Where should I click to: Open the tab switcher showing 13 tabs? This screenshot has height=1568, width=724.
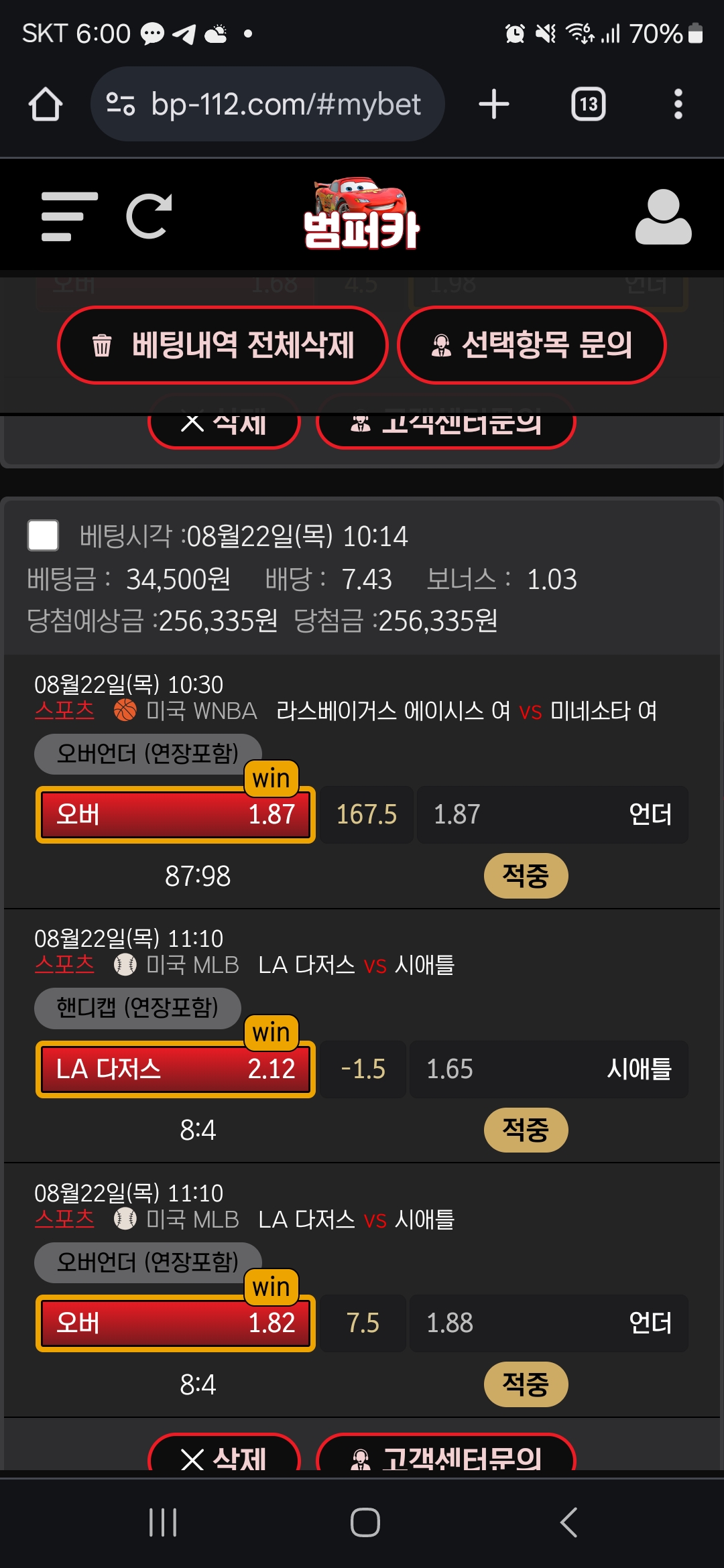pyautogui.click(x=588, y=105)
